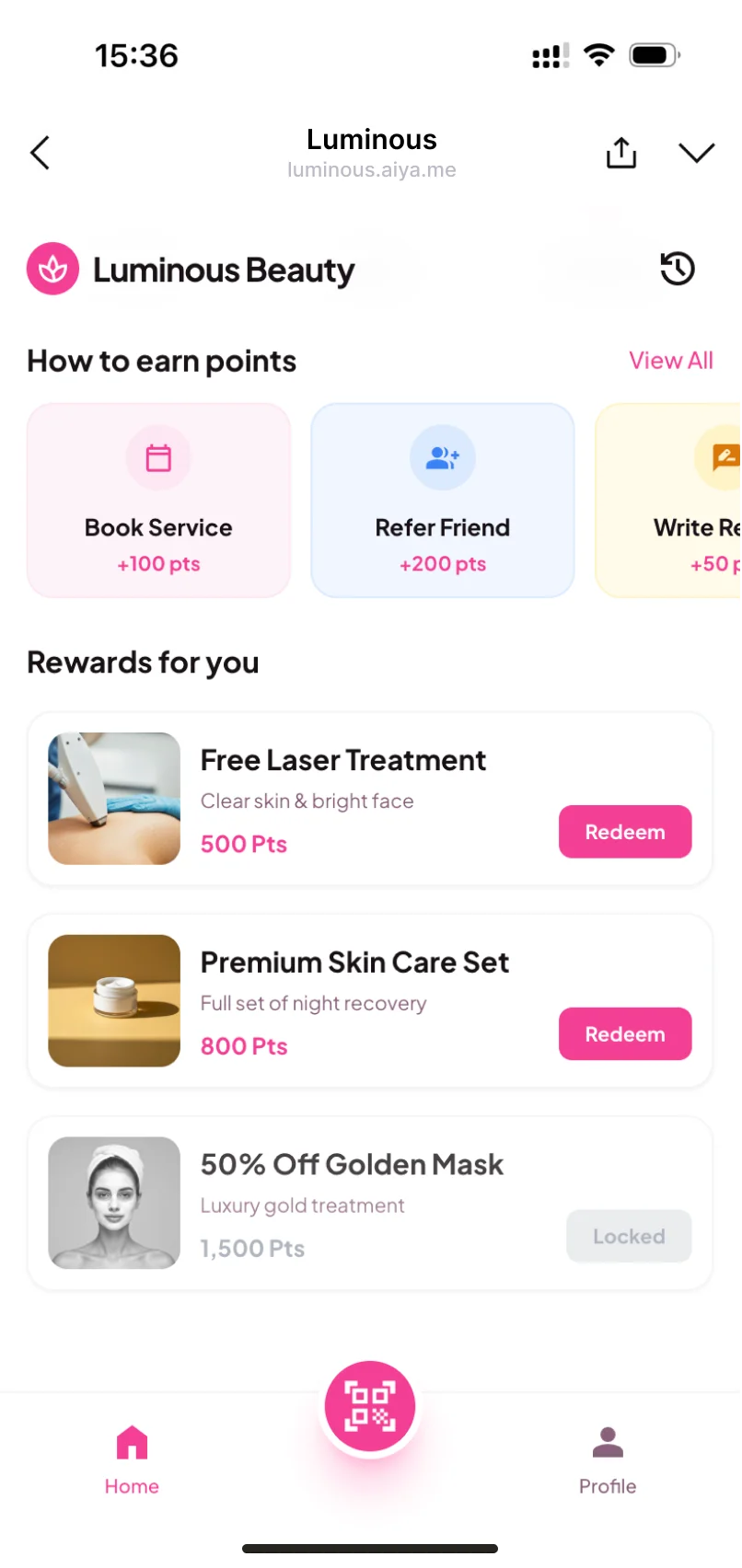The height and width of the screenshot is (1568, 742).
Task: Tap the Locked button on Golden Mask
Action: [x=628, y=1237]
